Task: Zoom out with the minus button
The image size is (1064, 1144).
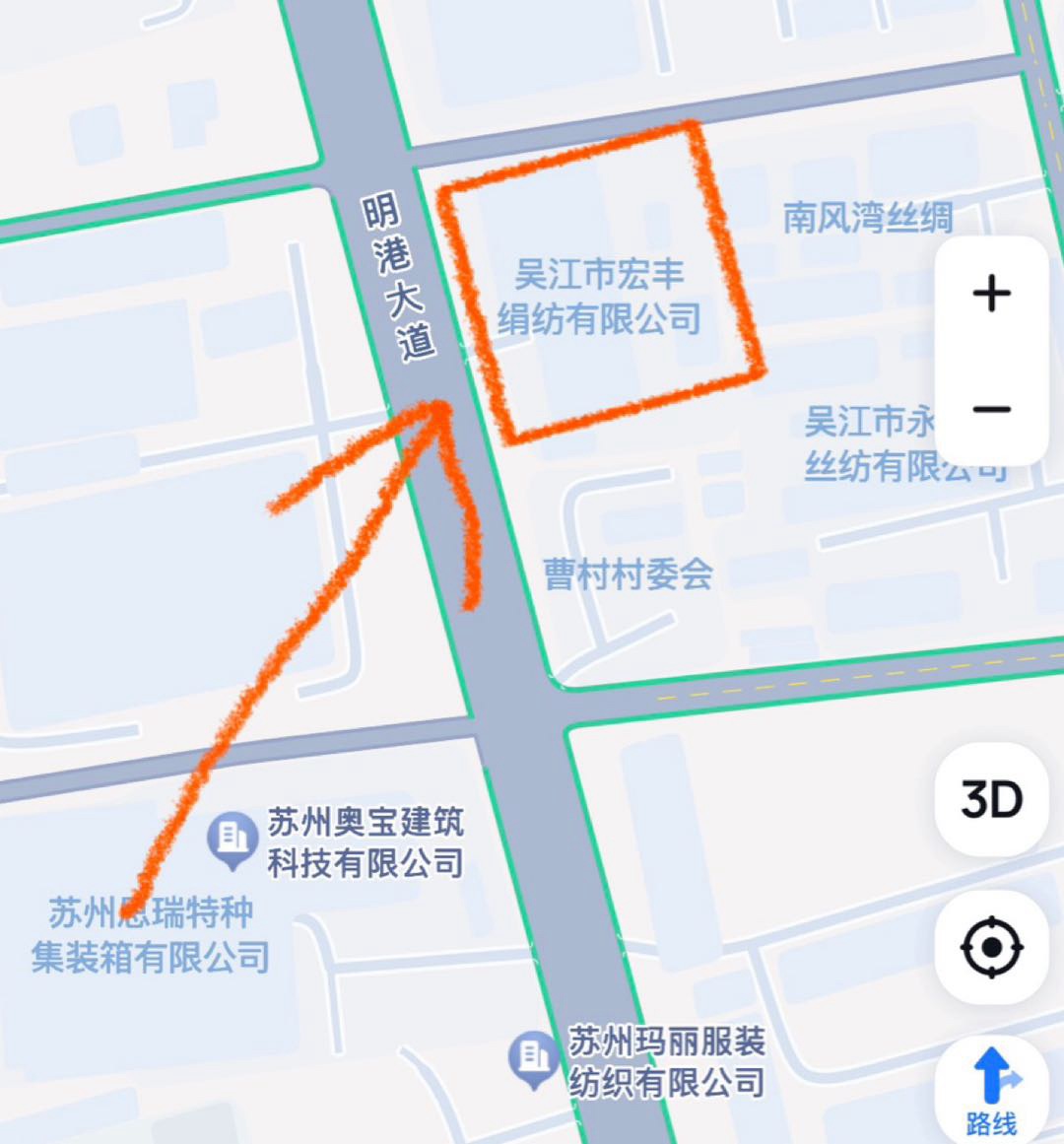Action: pyautogui.click(x=992, y=409)
